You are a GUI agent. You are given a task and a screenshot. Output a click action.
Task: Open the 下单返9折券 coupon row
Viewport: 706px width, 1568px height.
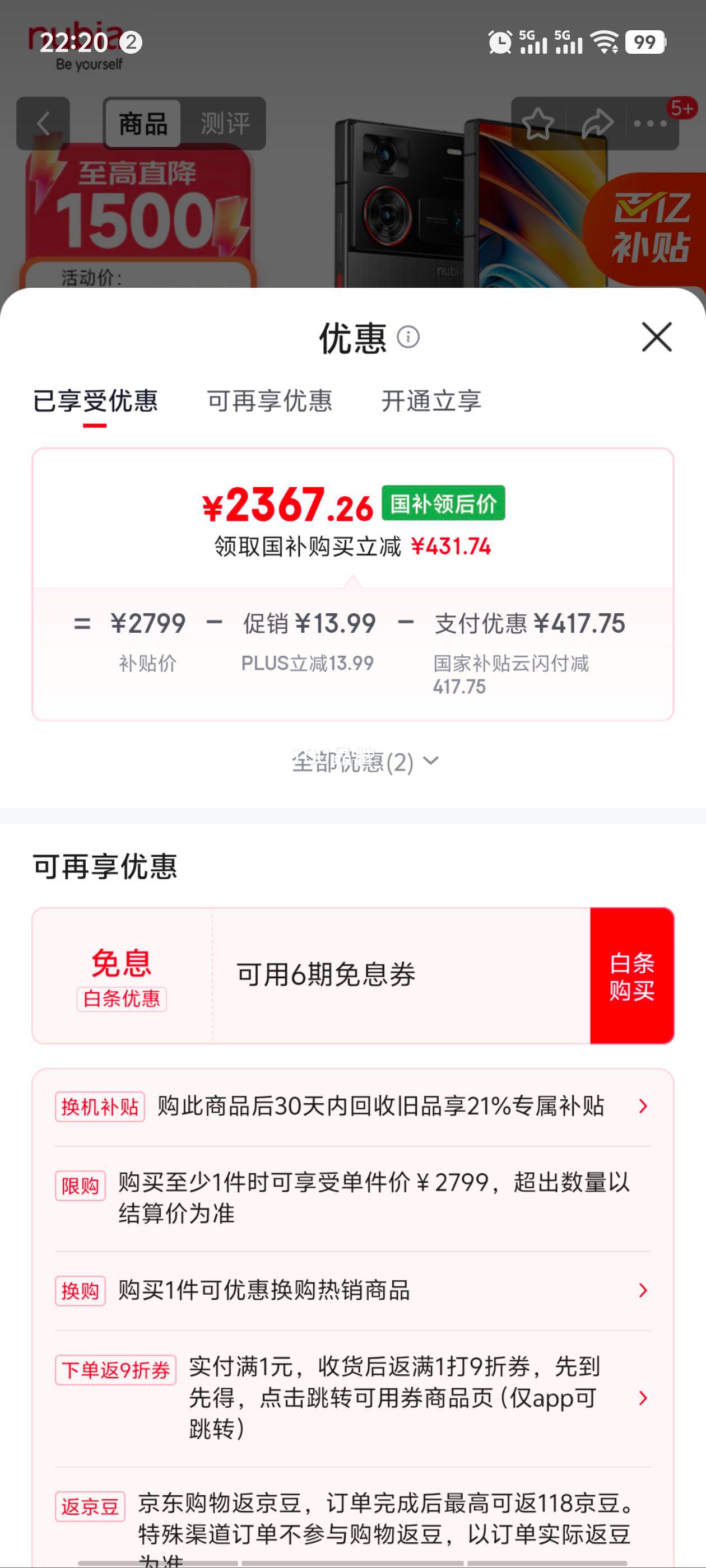coord(352,1398)
